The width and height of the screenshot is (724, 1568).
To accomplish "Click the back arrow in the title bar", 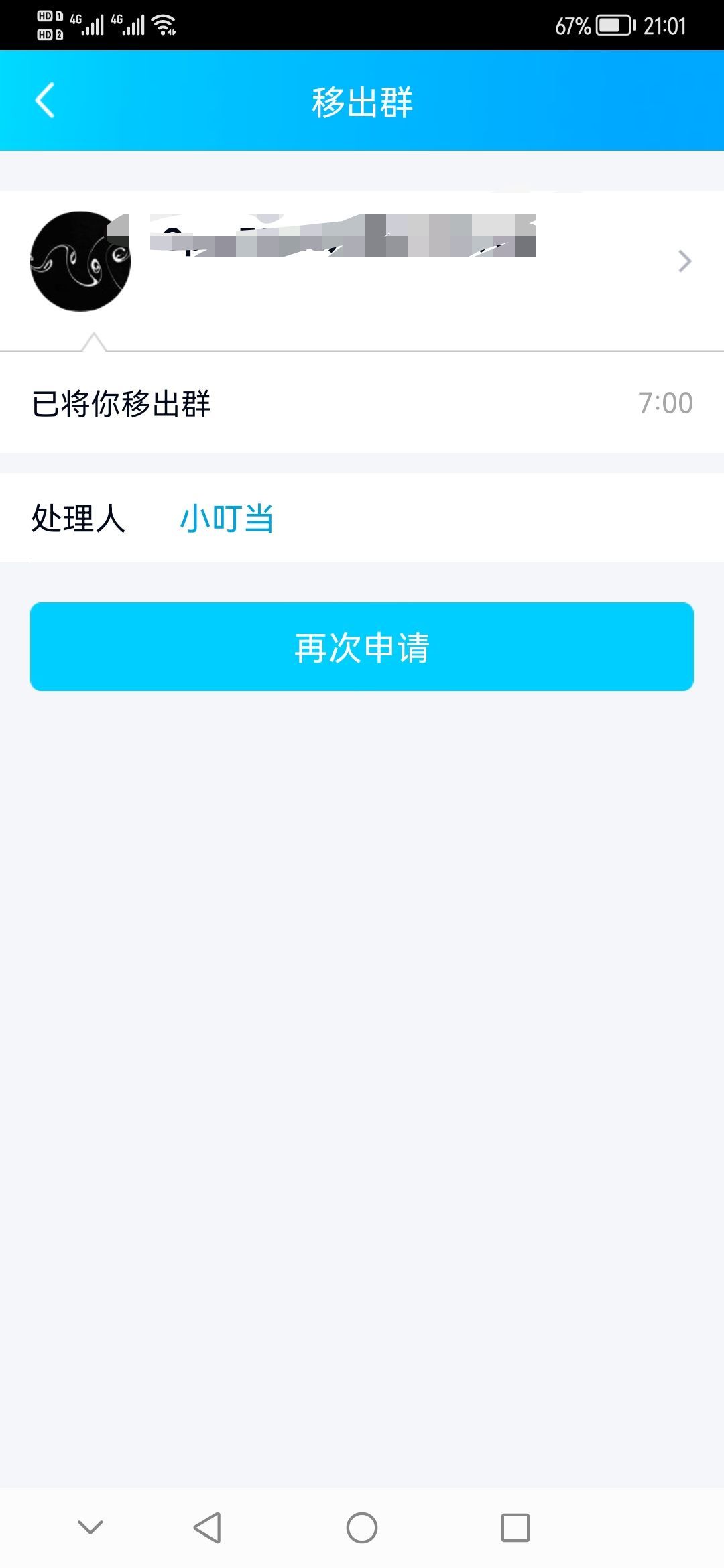I will [44, 102].
